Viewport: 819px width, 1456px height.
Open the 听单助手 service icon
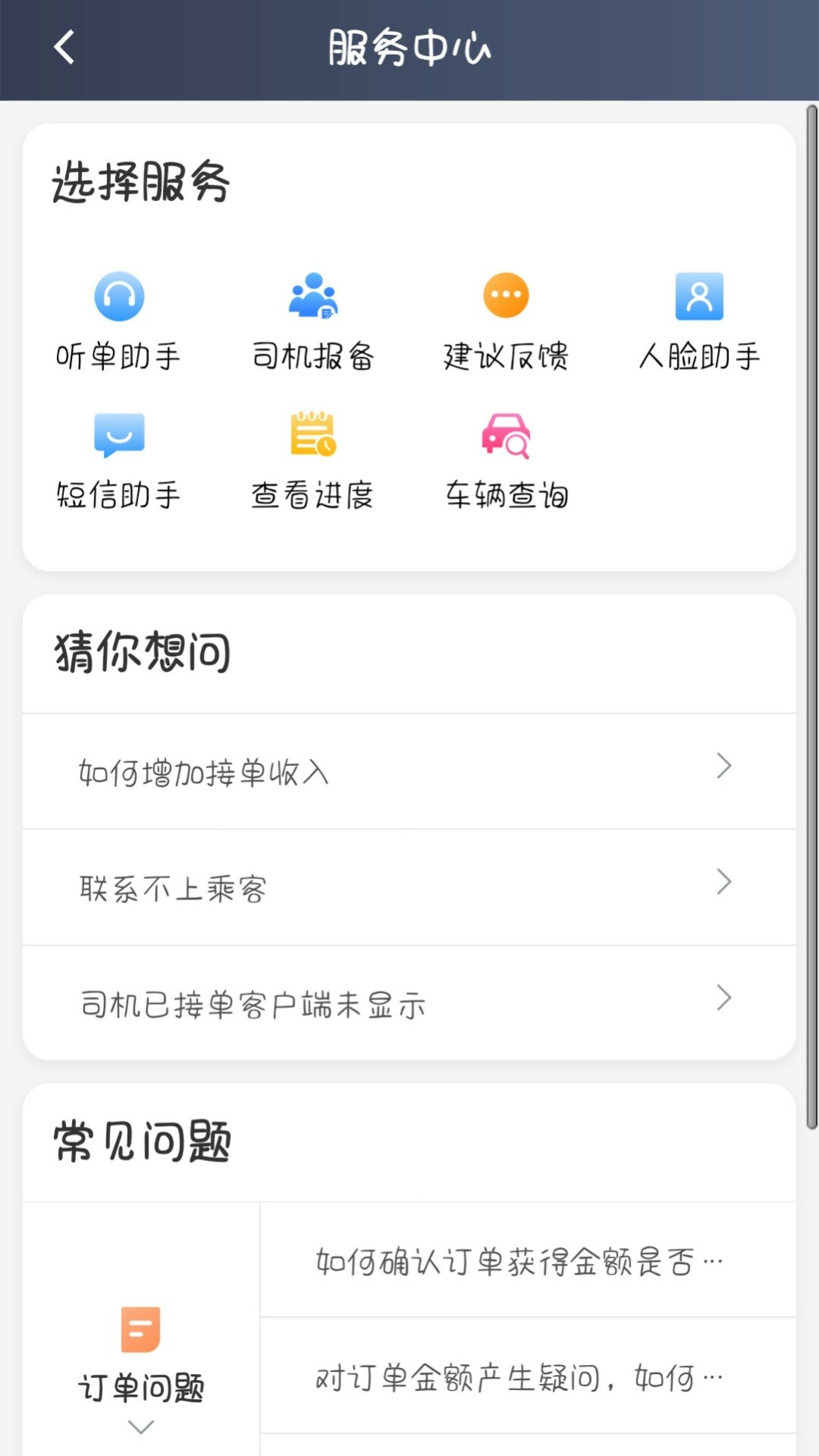[x=118, y=318]
